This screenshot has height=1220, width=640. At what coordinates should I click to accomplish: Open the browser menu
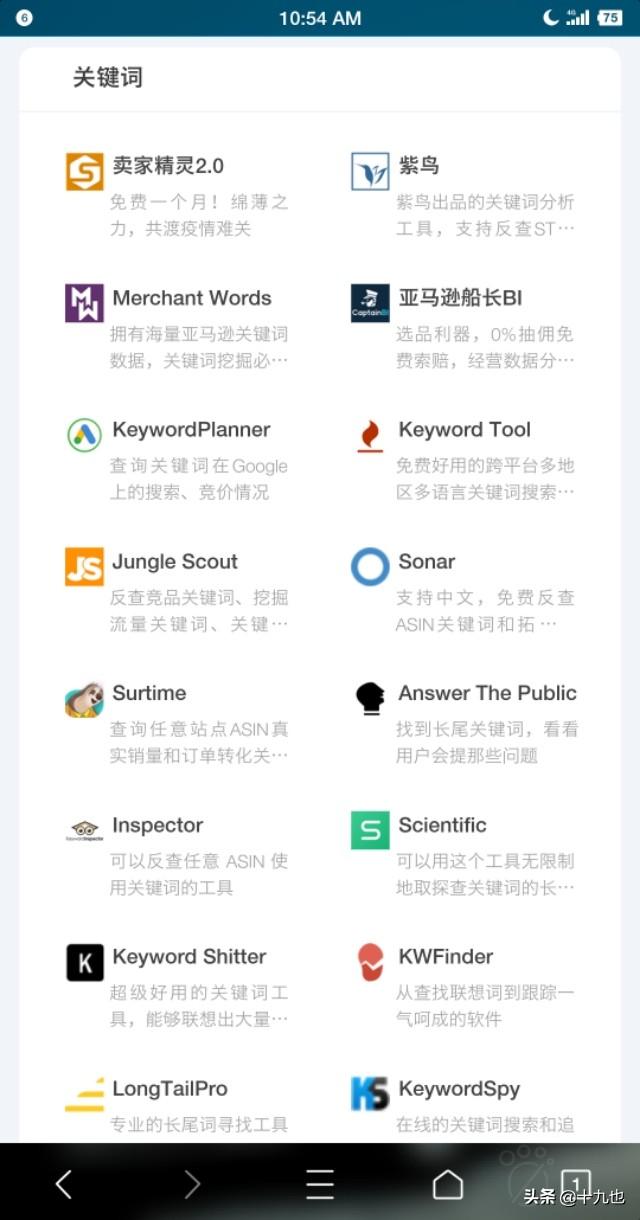coord(320,1184)
